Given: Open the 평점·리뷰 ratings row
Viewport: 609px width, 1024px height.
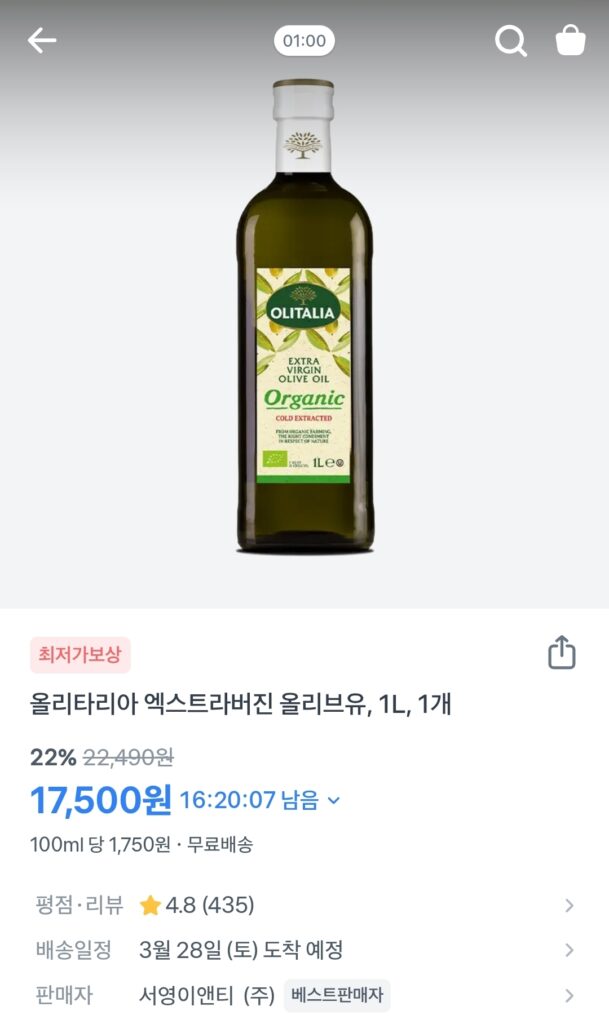Looking at the screenshot, I should click(304, 905).
